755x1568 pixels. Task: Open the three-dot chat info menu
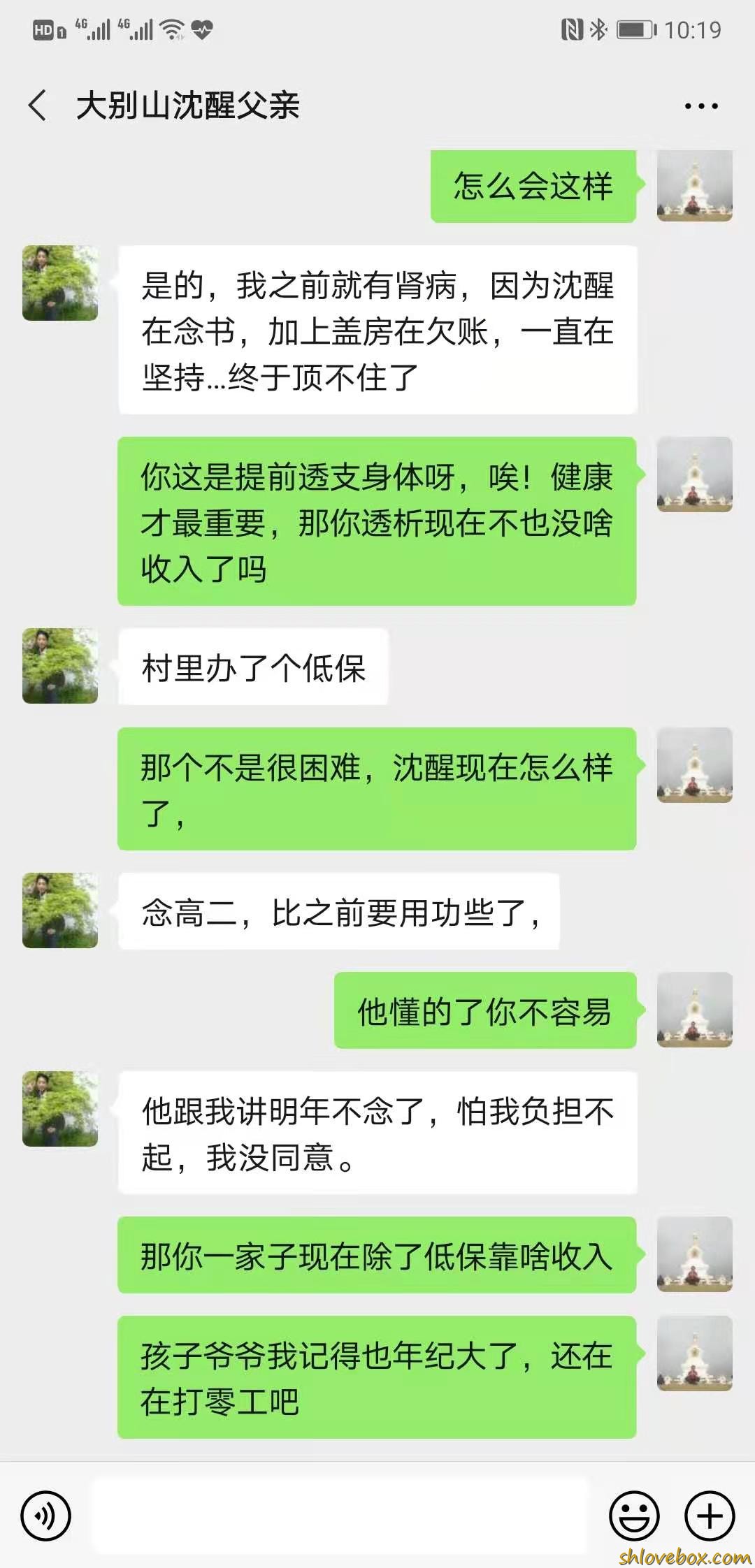click(700, 106)
